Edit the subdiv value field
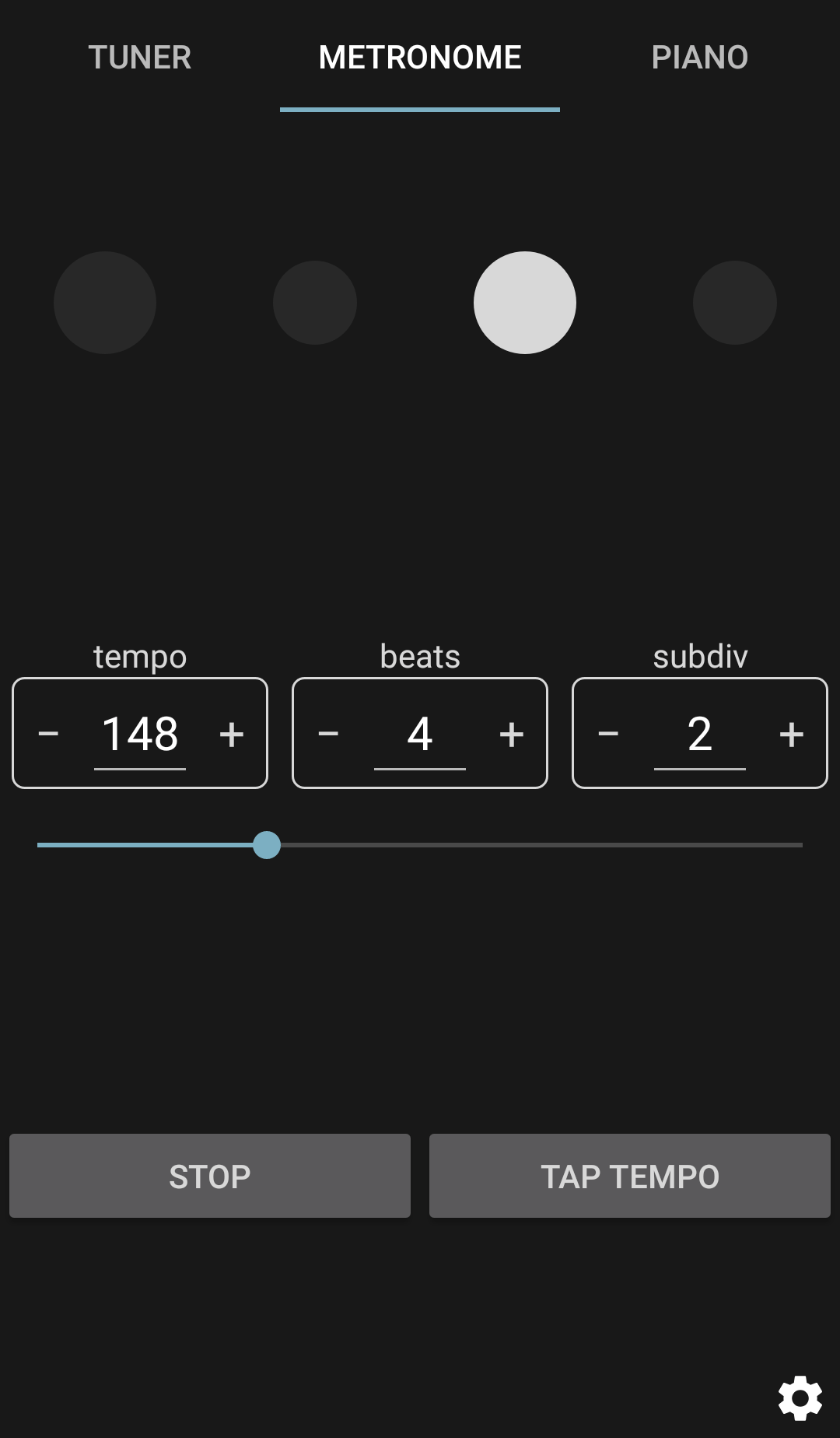840x1438 pixels. 700,734
